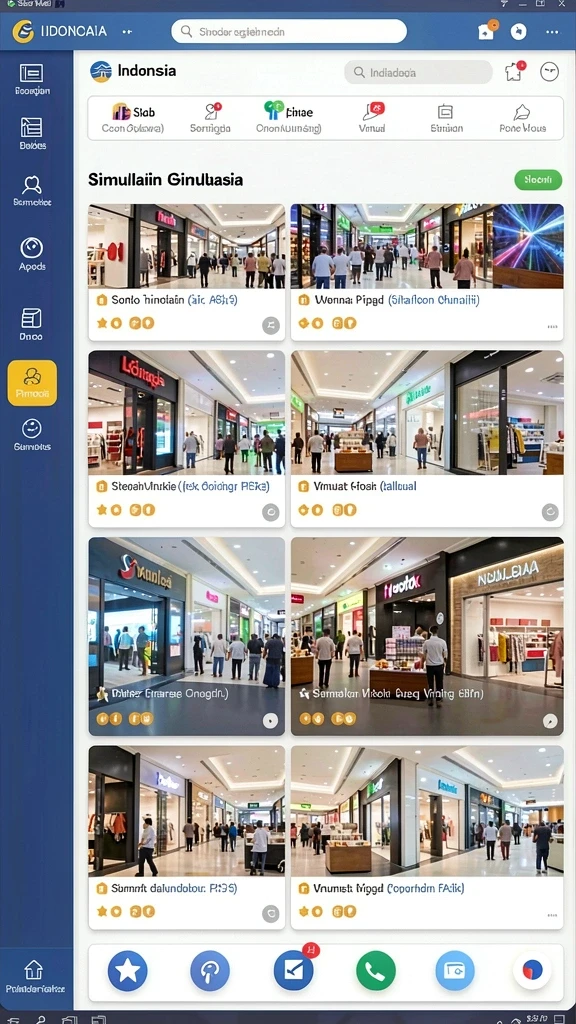Switch to the Vmual tab

(x=373, y=118)
